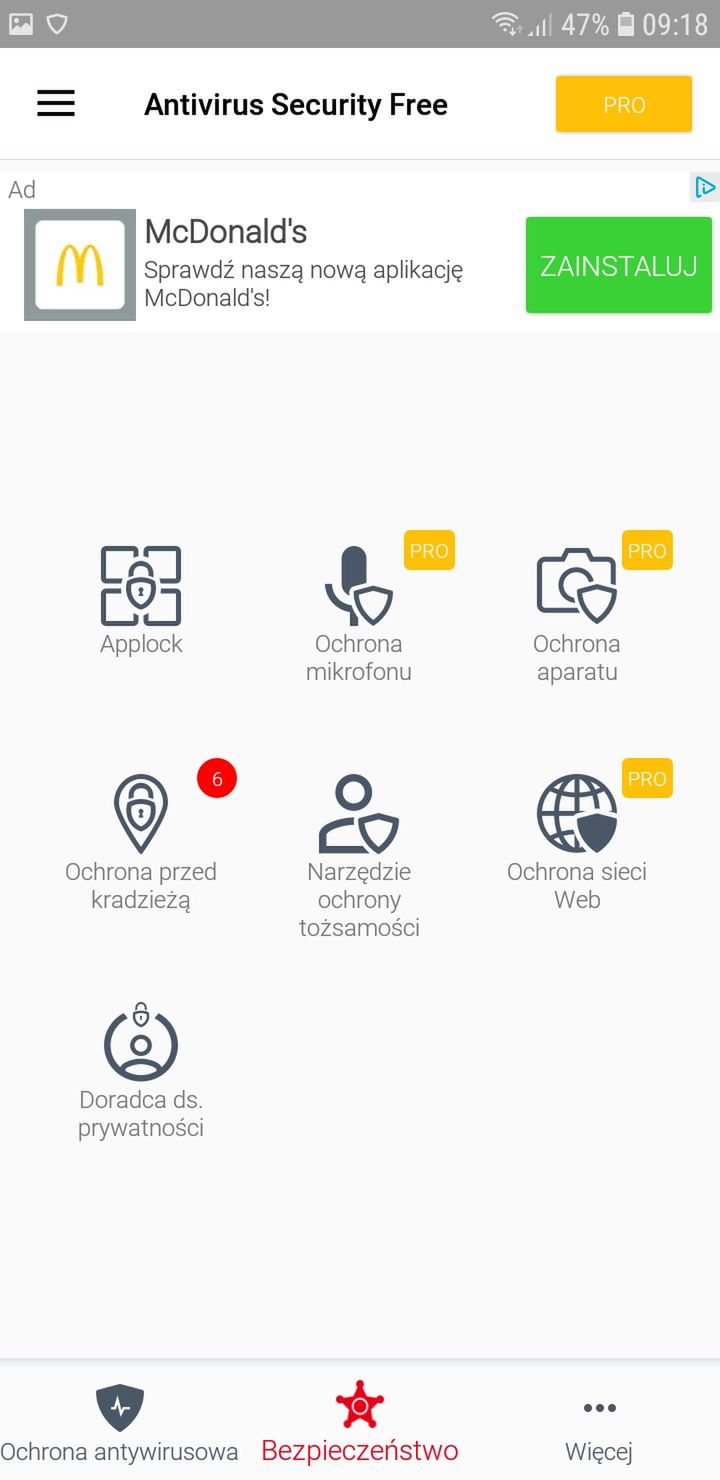
Task: Tap ZAINSTALUJ in the McDonald's ad
Action: 619,265
